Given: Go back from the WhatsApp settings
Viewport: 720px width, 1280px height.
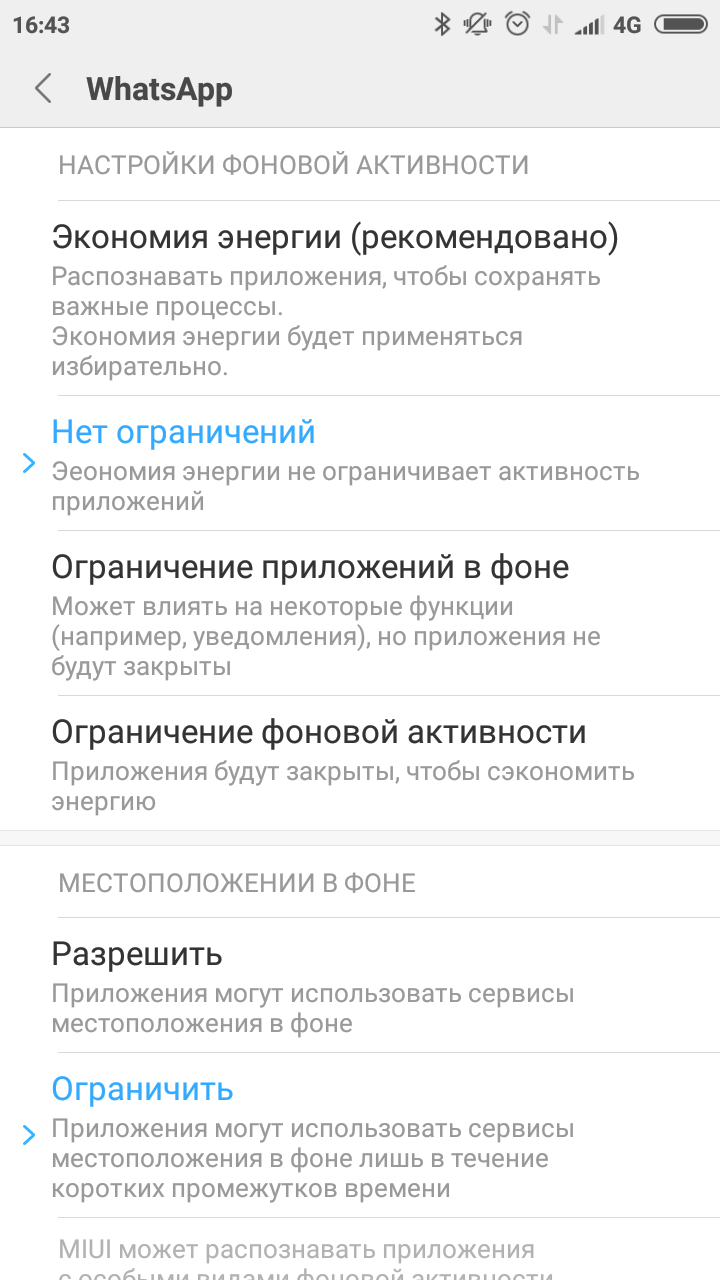Looking at the screenshot, I should [x=43, y=89].
